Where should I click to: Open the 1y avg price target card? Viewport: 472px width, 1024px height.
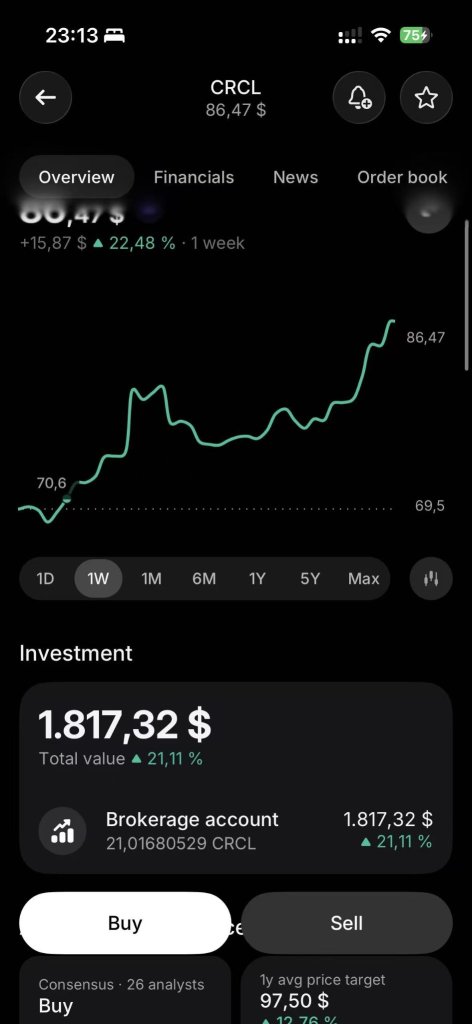[x=347, y=990]
